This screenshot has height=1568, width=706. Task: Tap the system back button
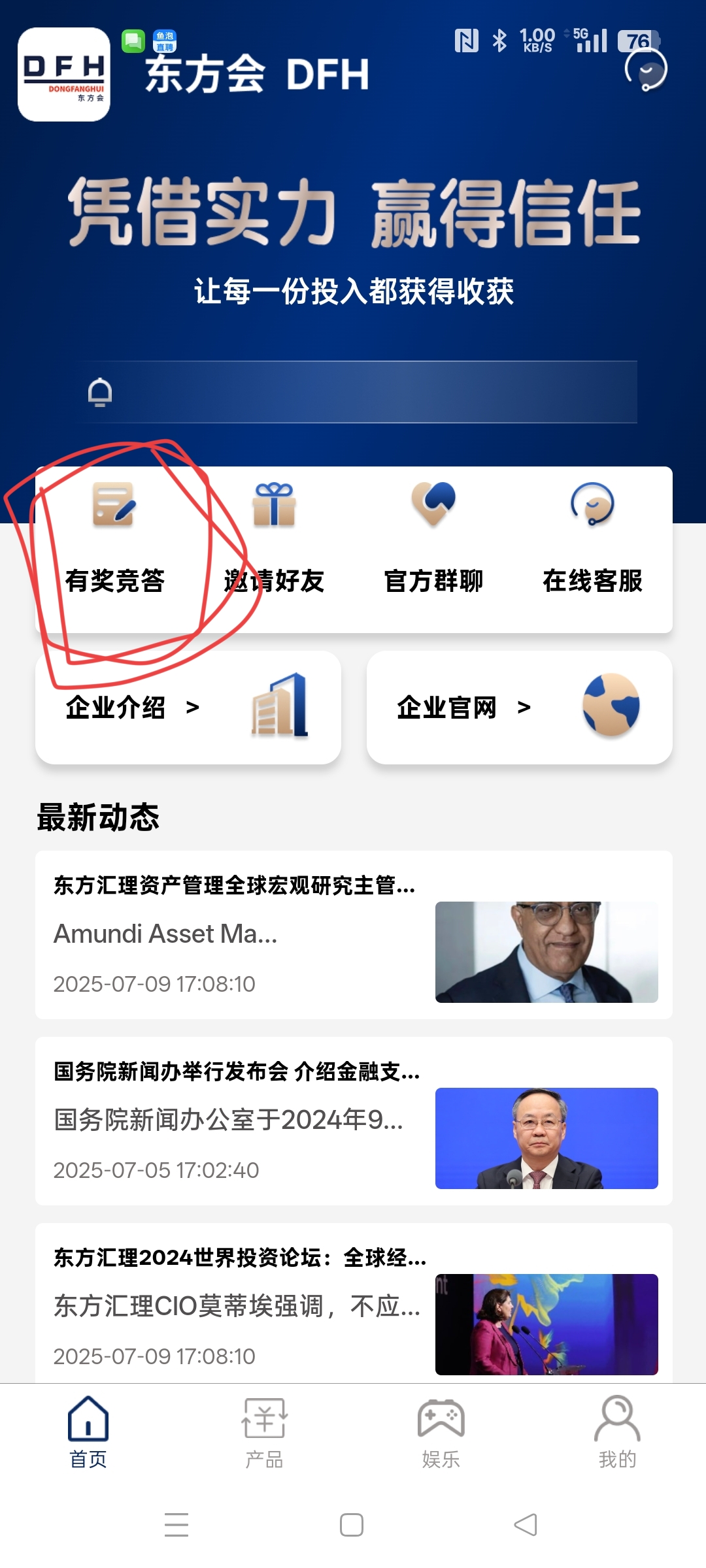tap(526, 1525)
